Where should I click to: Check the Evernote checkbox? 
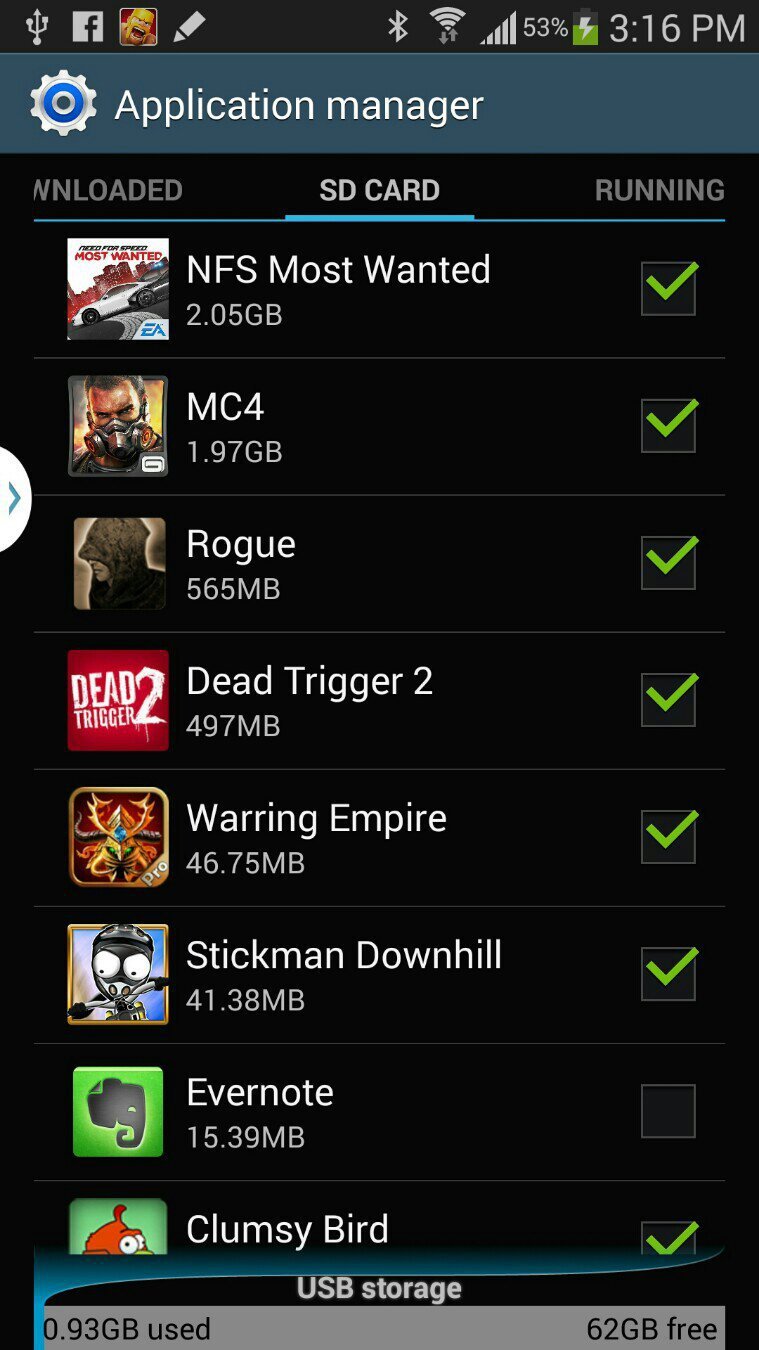668,1111
